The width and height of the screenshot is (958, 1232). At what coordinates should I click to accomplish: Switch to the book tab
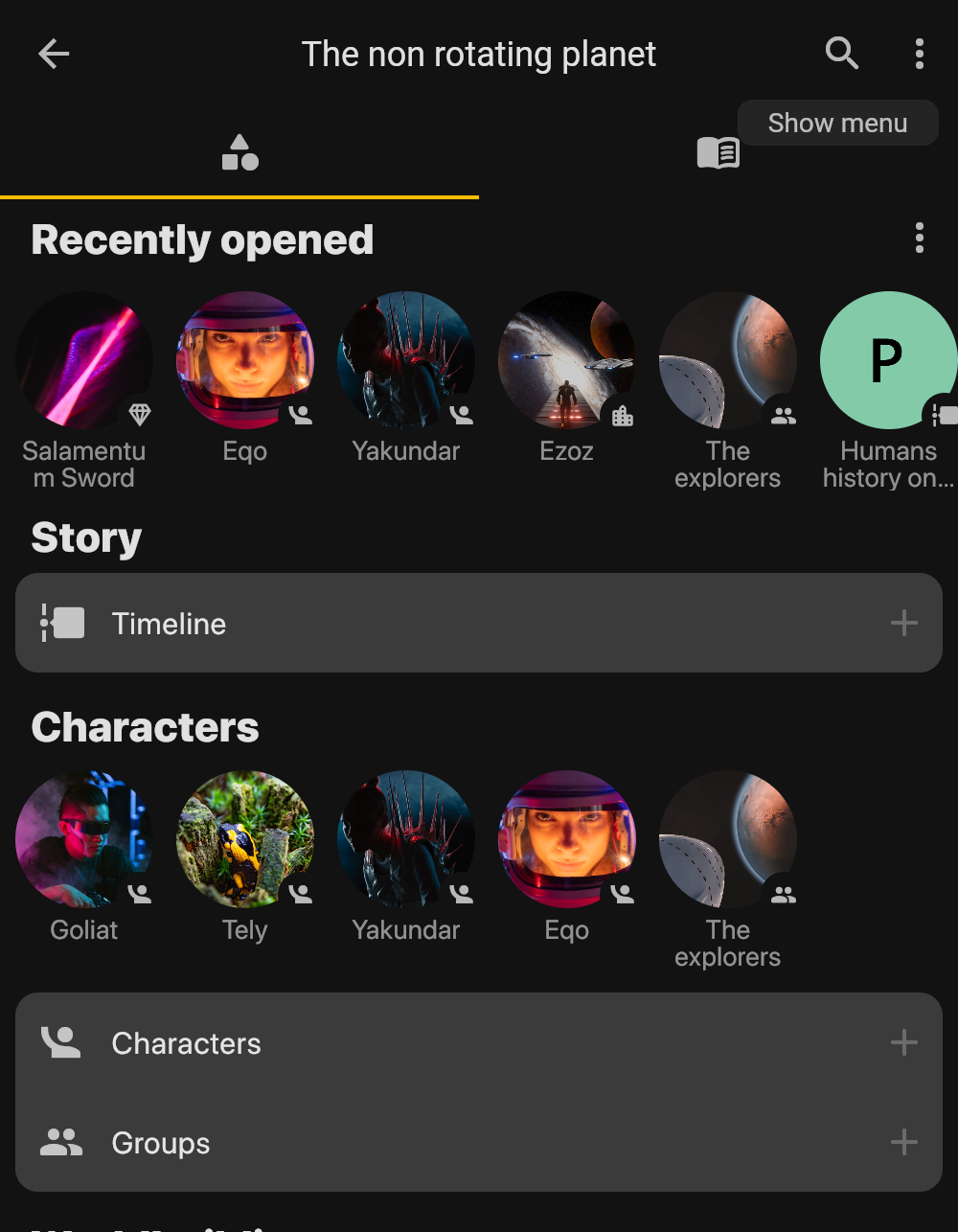pos(718,153)
